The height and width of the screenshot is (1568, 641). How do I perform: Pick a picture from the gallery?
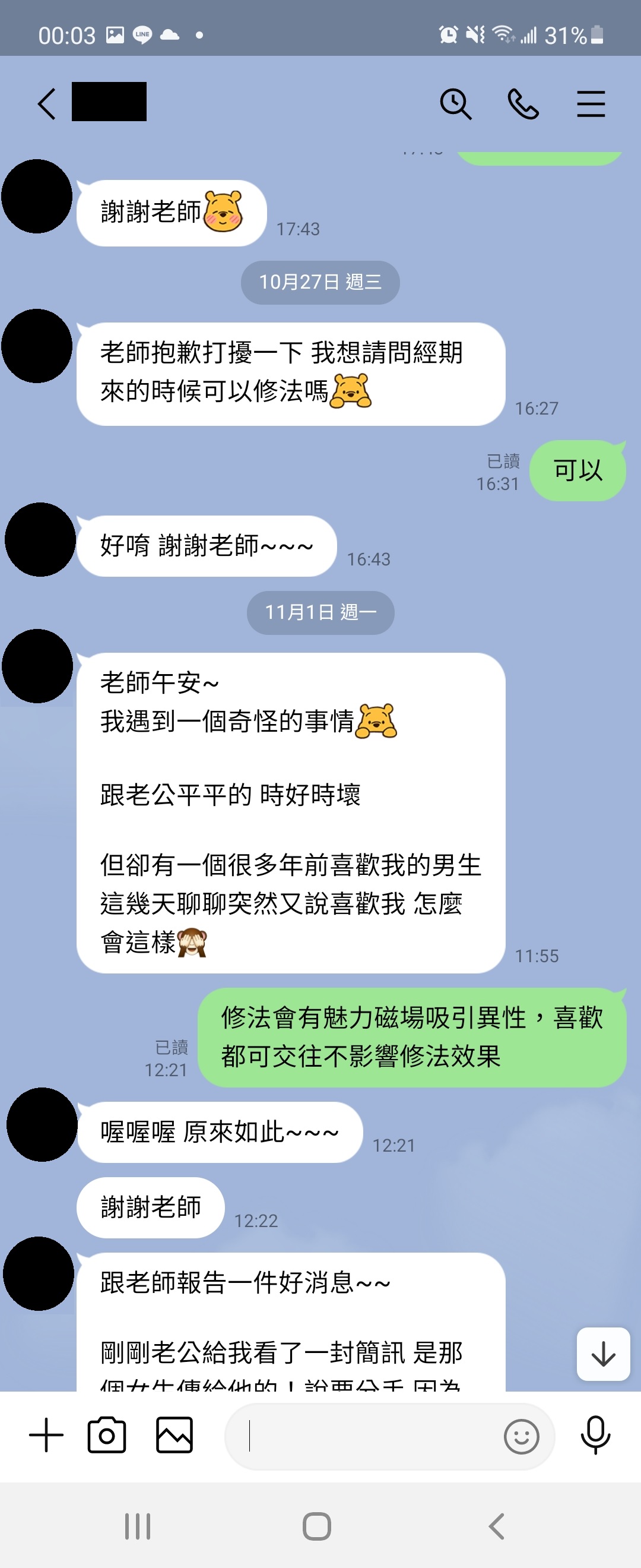(174, 1436)
